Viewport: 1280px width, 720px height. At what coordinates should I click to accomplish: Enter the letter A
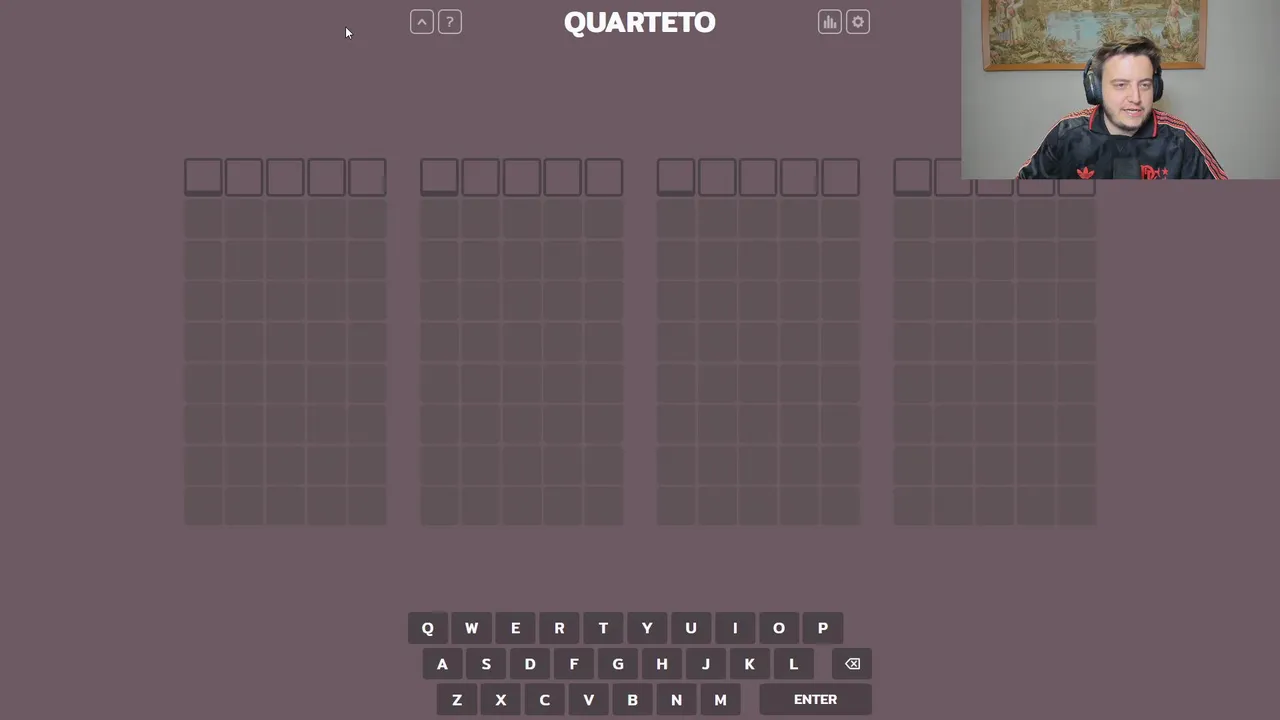pos(442,664)
